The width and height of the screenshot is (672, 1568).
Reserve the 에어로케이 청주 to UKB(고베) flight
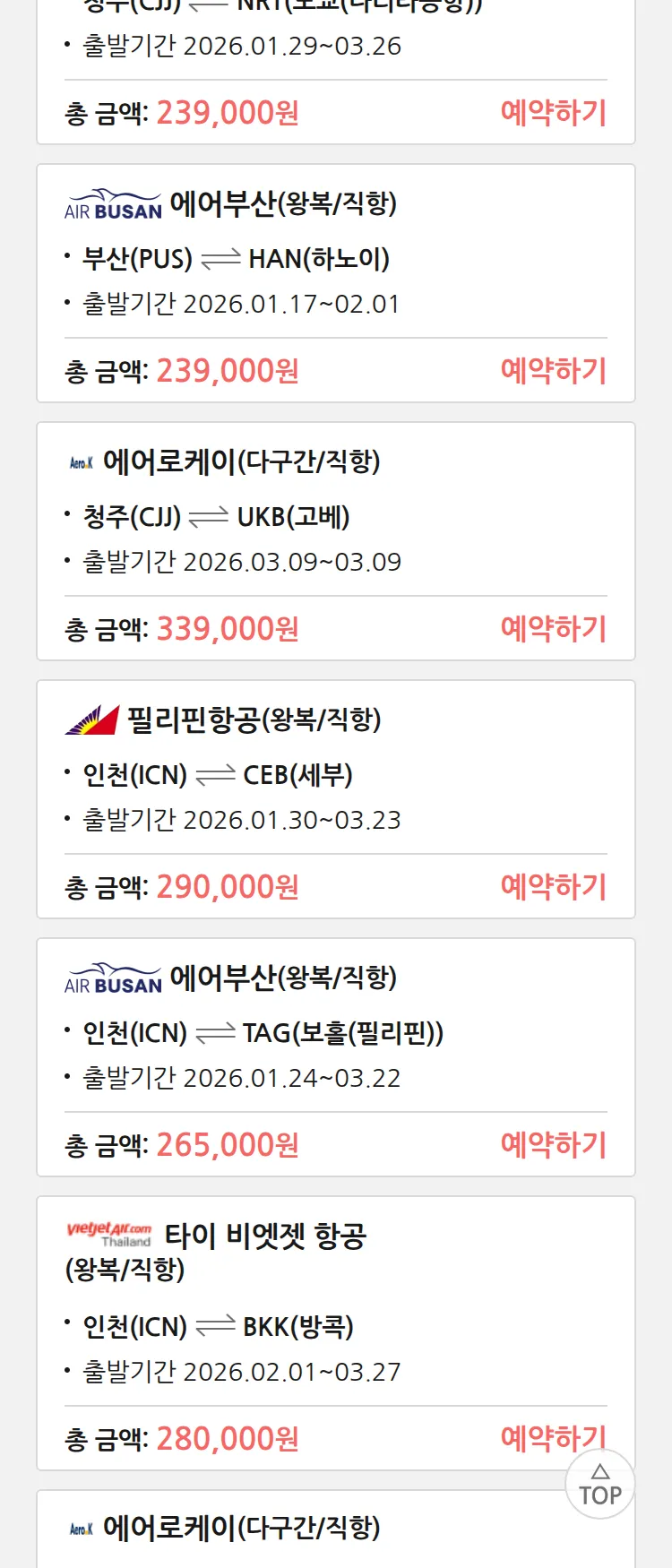(553, 629)
